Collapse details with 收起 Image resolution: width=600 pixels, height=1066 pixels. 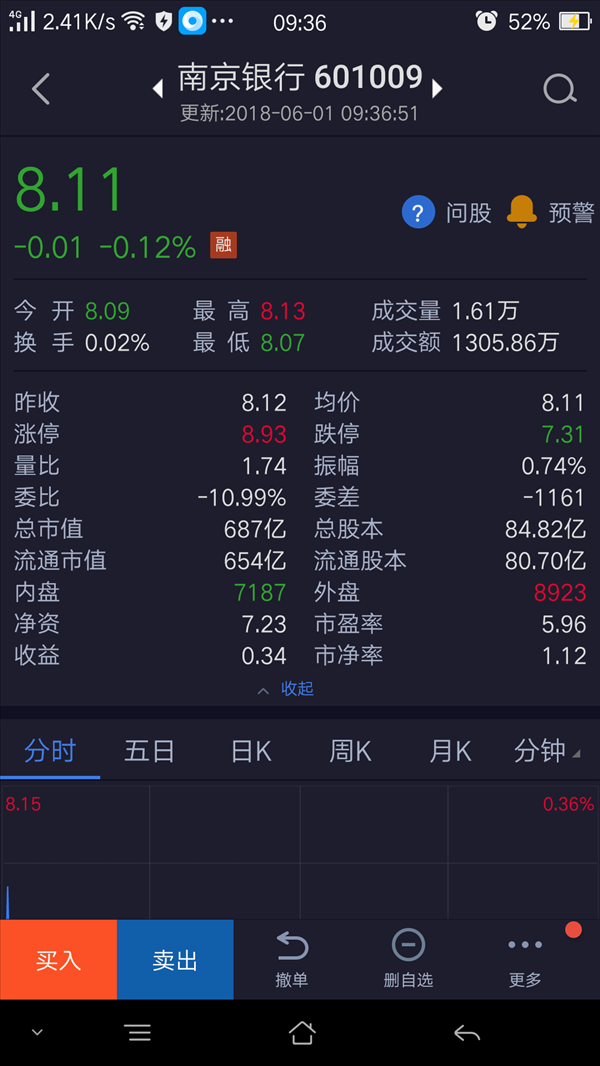point(285,689)
